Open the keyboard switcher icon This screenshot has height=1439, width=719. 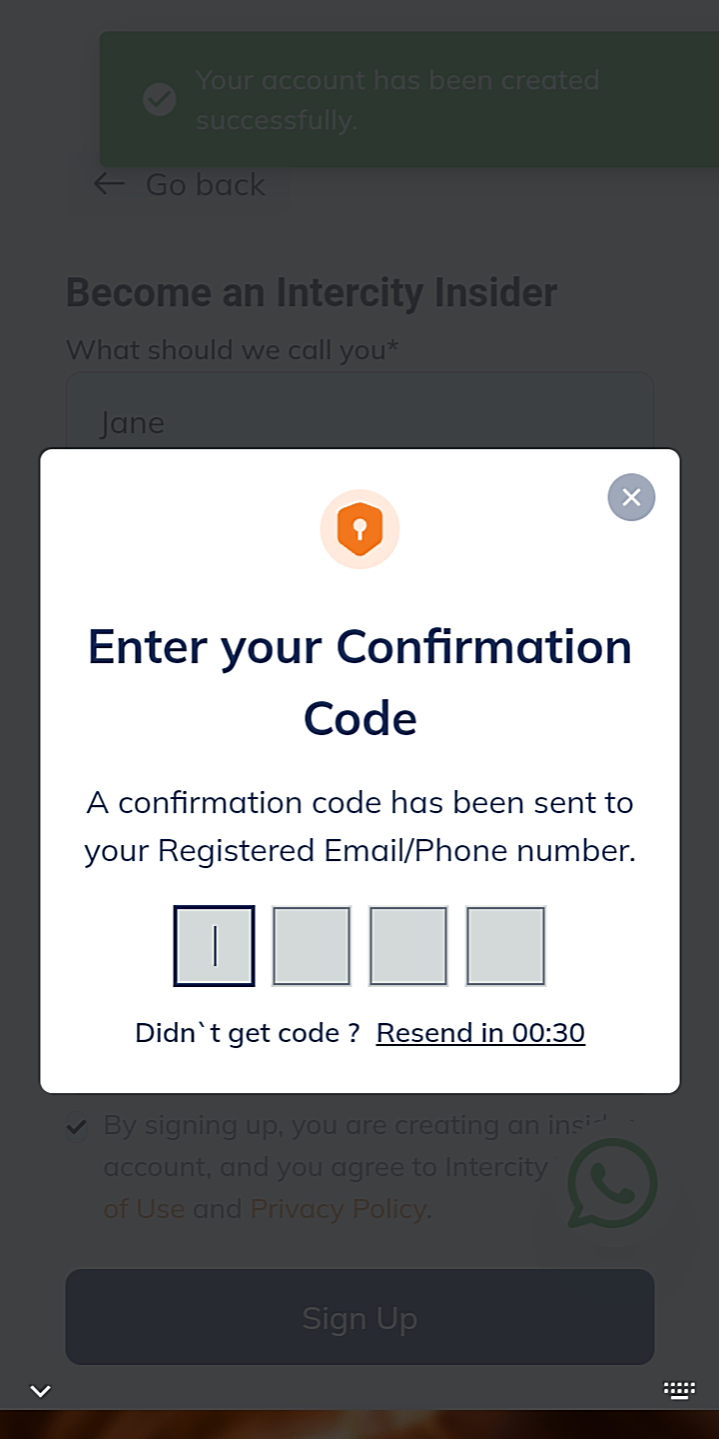tap(679, 1390)
